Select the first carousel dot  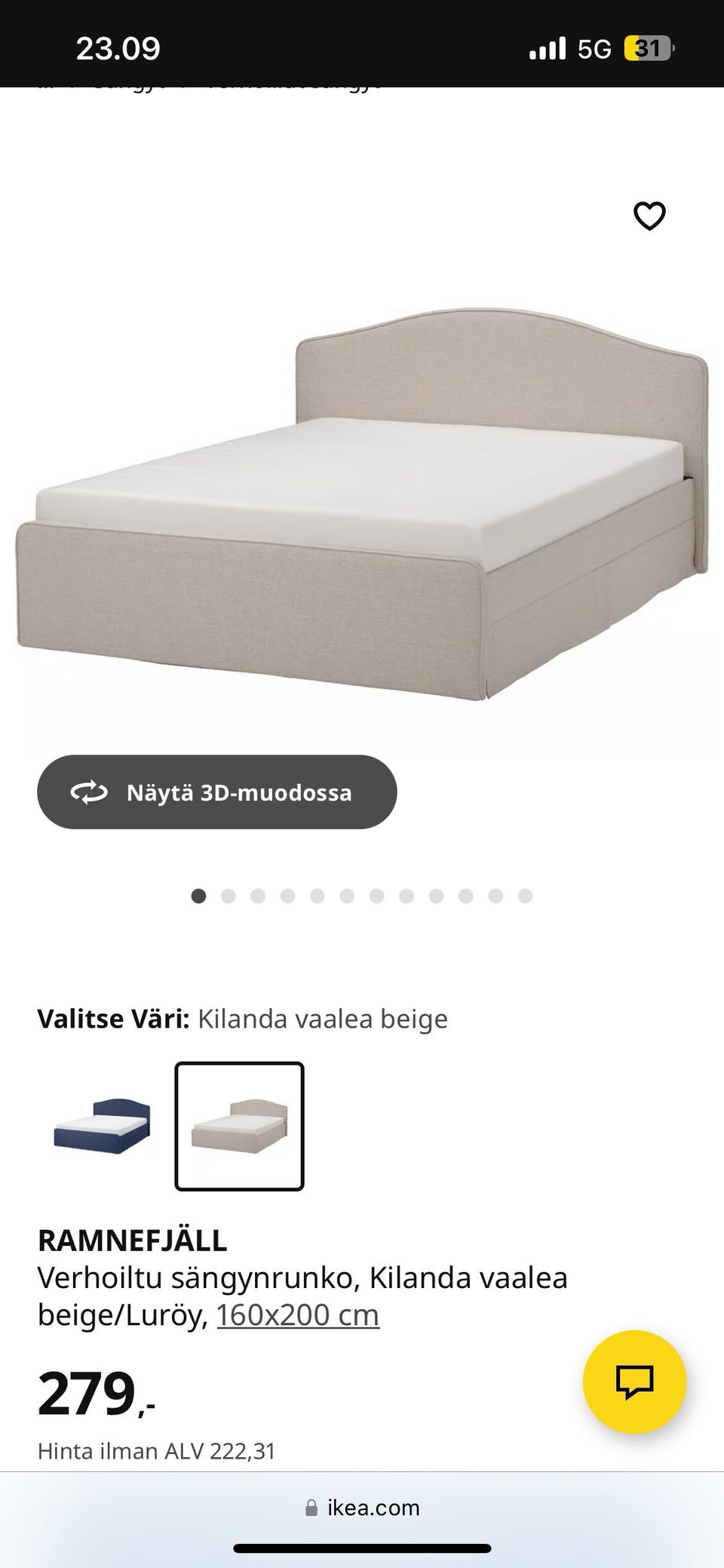click(199, 896)
